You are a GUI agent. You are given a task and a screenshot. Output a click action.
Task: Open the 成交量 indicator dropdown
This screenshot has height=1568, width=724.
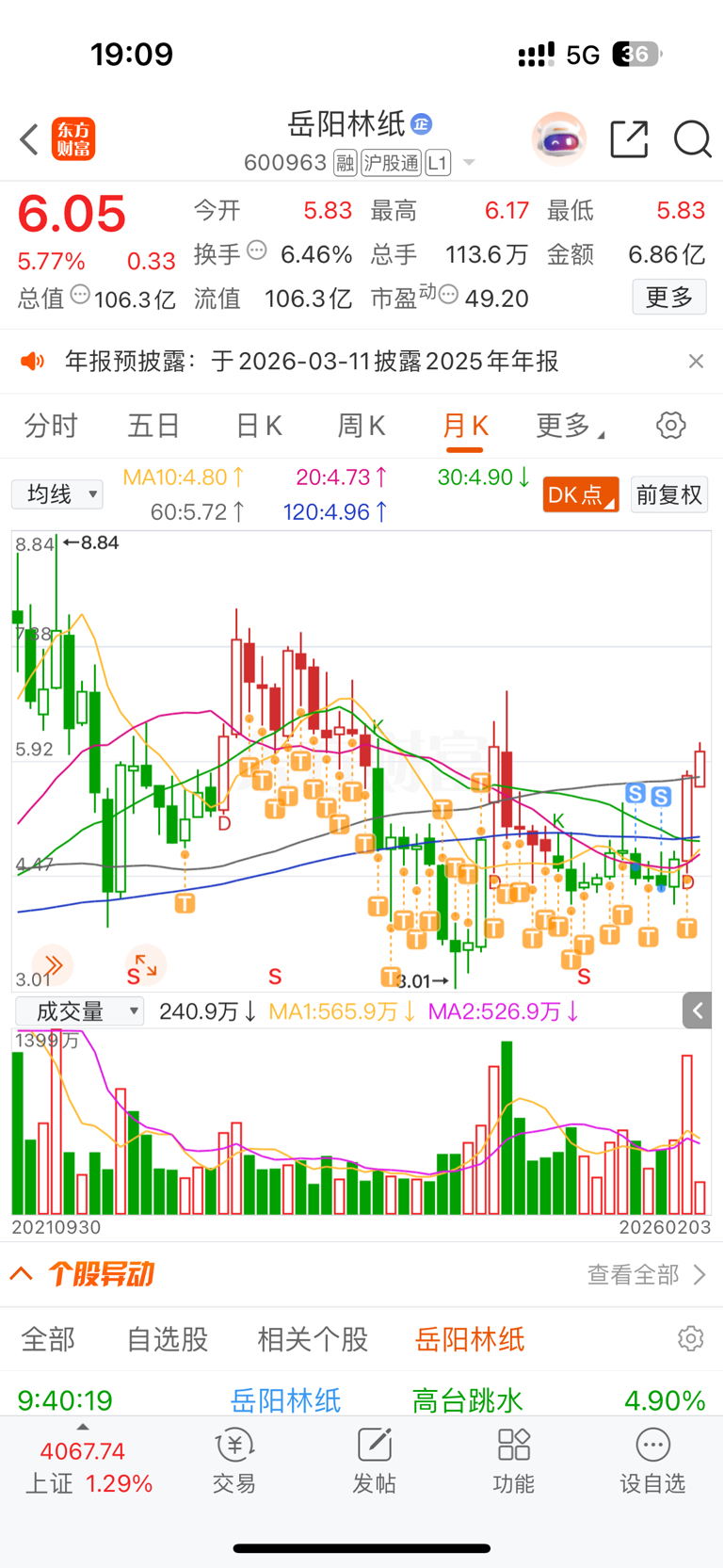(80, 1011)
